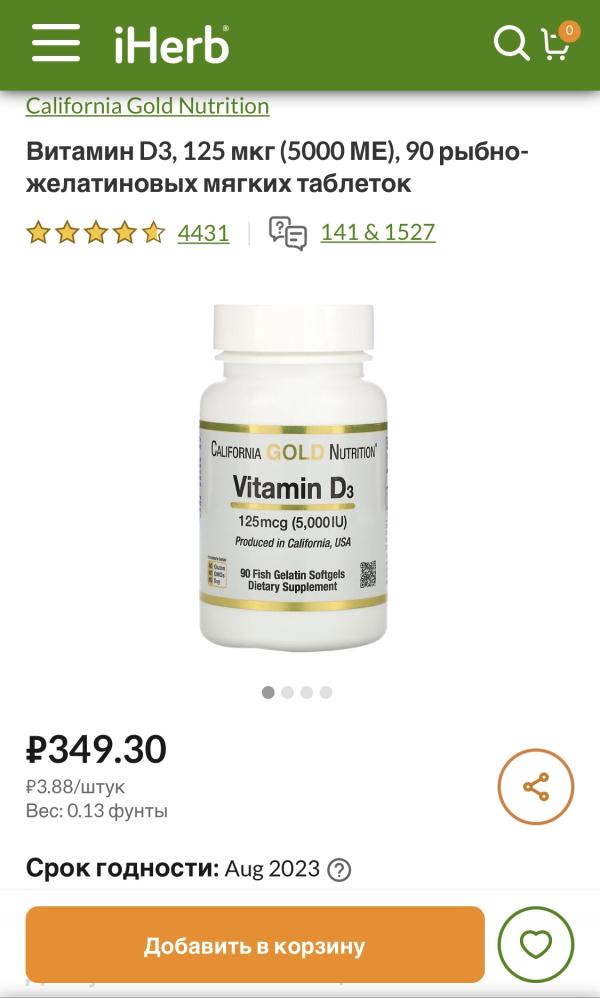Viewport: 600px width, 998px height.
Task: Open the shopping cart
Action: (x=556, y=43)
